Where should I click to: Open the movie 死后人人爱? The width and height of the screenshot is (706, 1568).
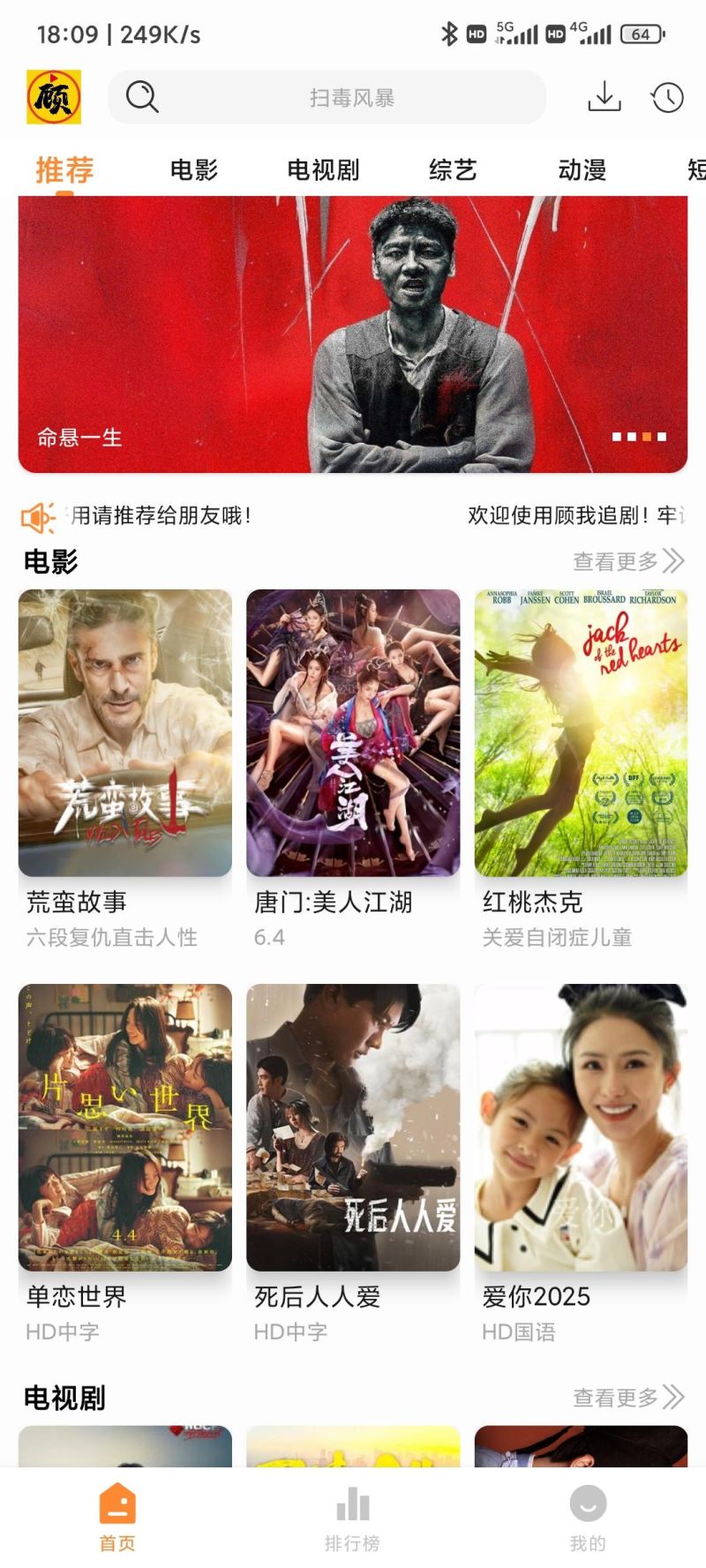[x=353, y=1127]
